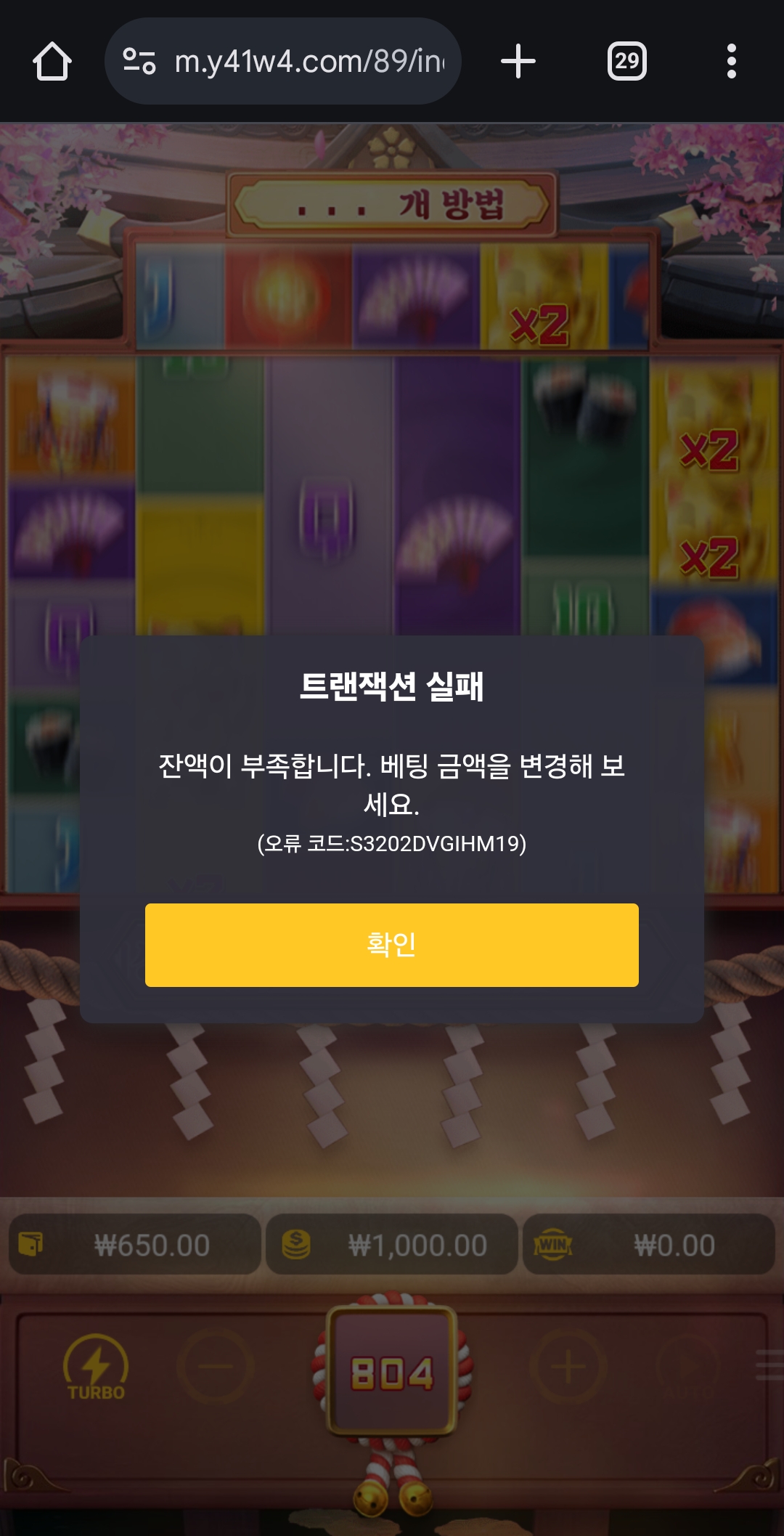Open the address bar showing m.y41w4.com

[x=309, y=61]
